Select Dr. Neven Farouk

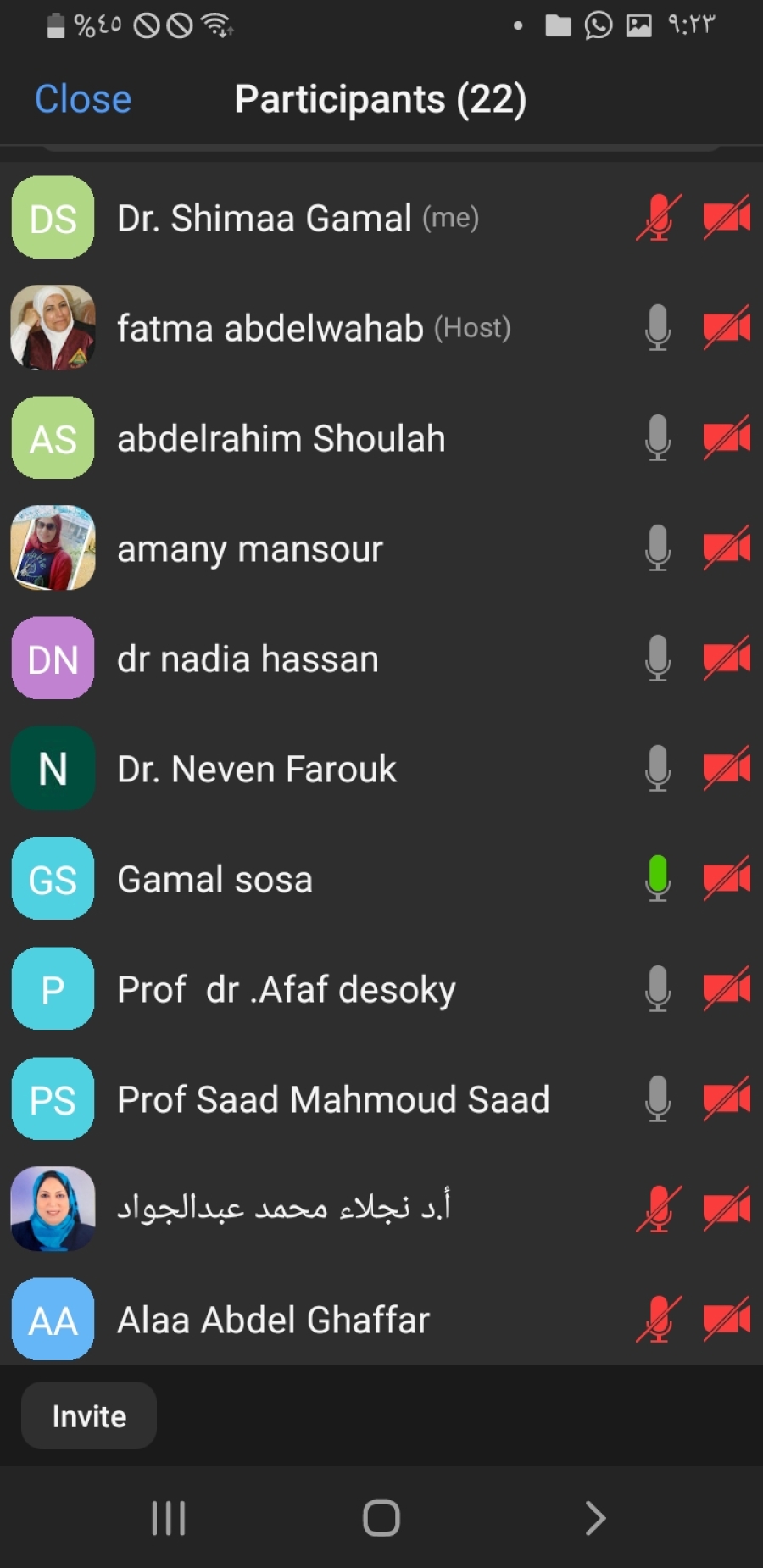click(x=256, y=770)
